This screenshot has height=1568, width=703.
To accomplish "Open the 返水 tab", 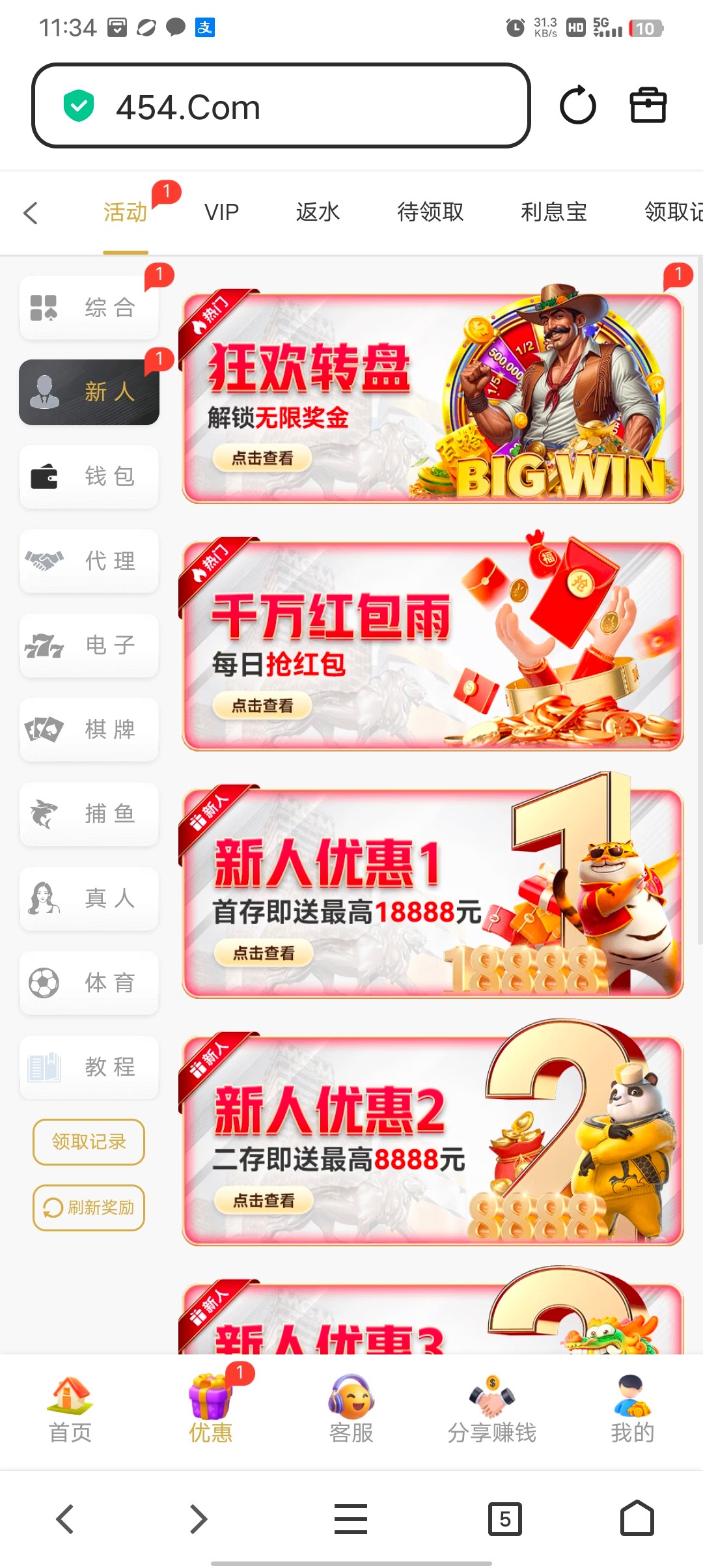I will 318,212.
